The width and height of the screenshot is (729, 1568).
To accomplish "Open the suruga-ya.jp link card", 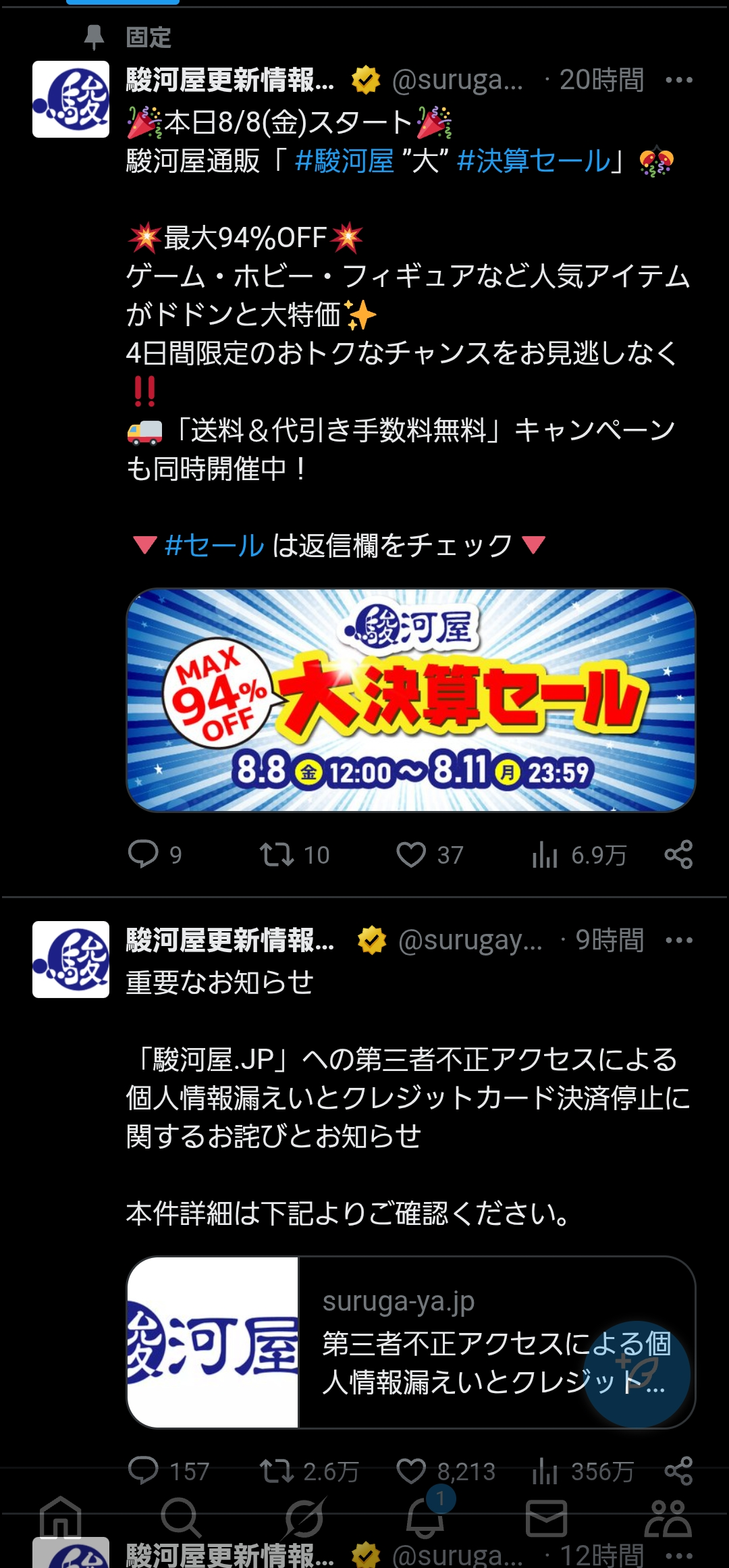I will click(411, 1342).
